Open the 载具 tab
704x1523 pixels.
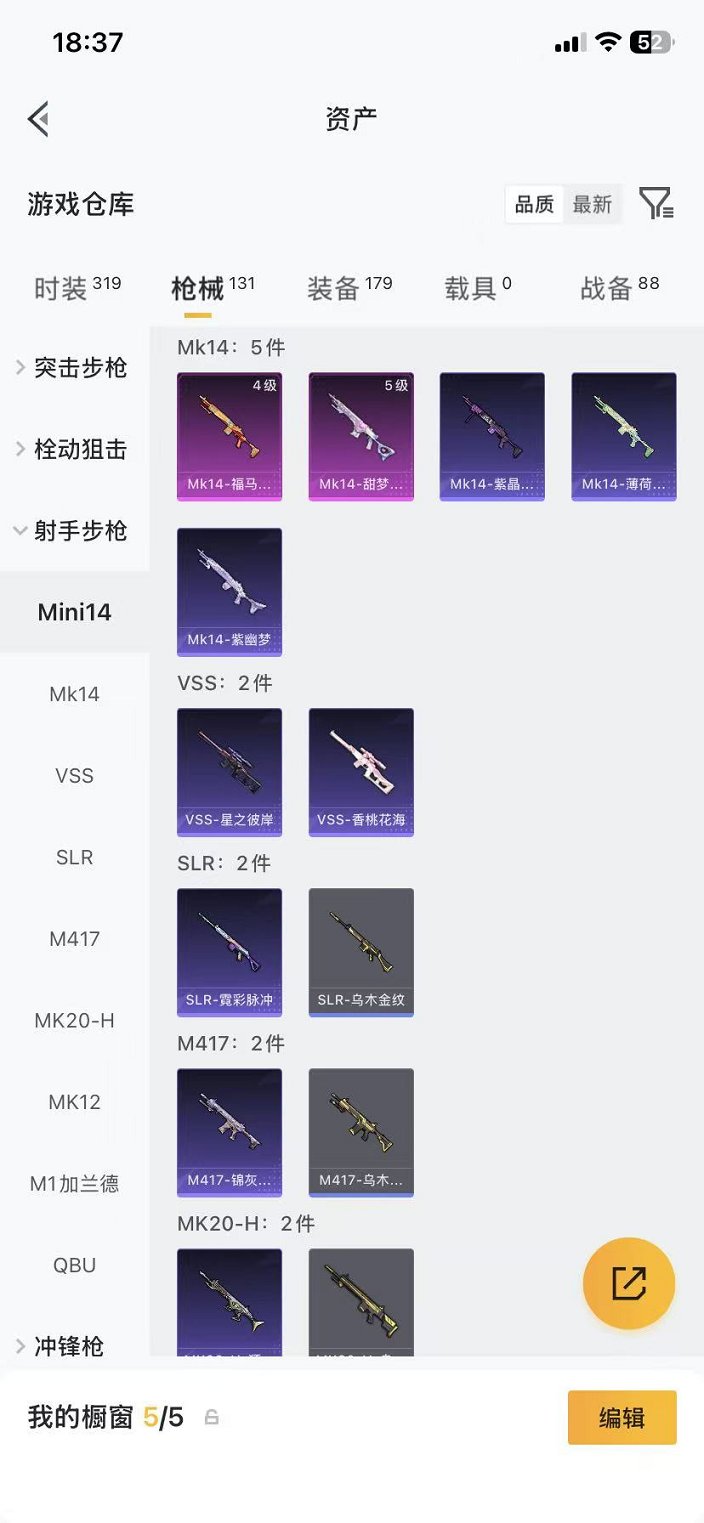click(478, 288)
